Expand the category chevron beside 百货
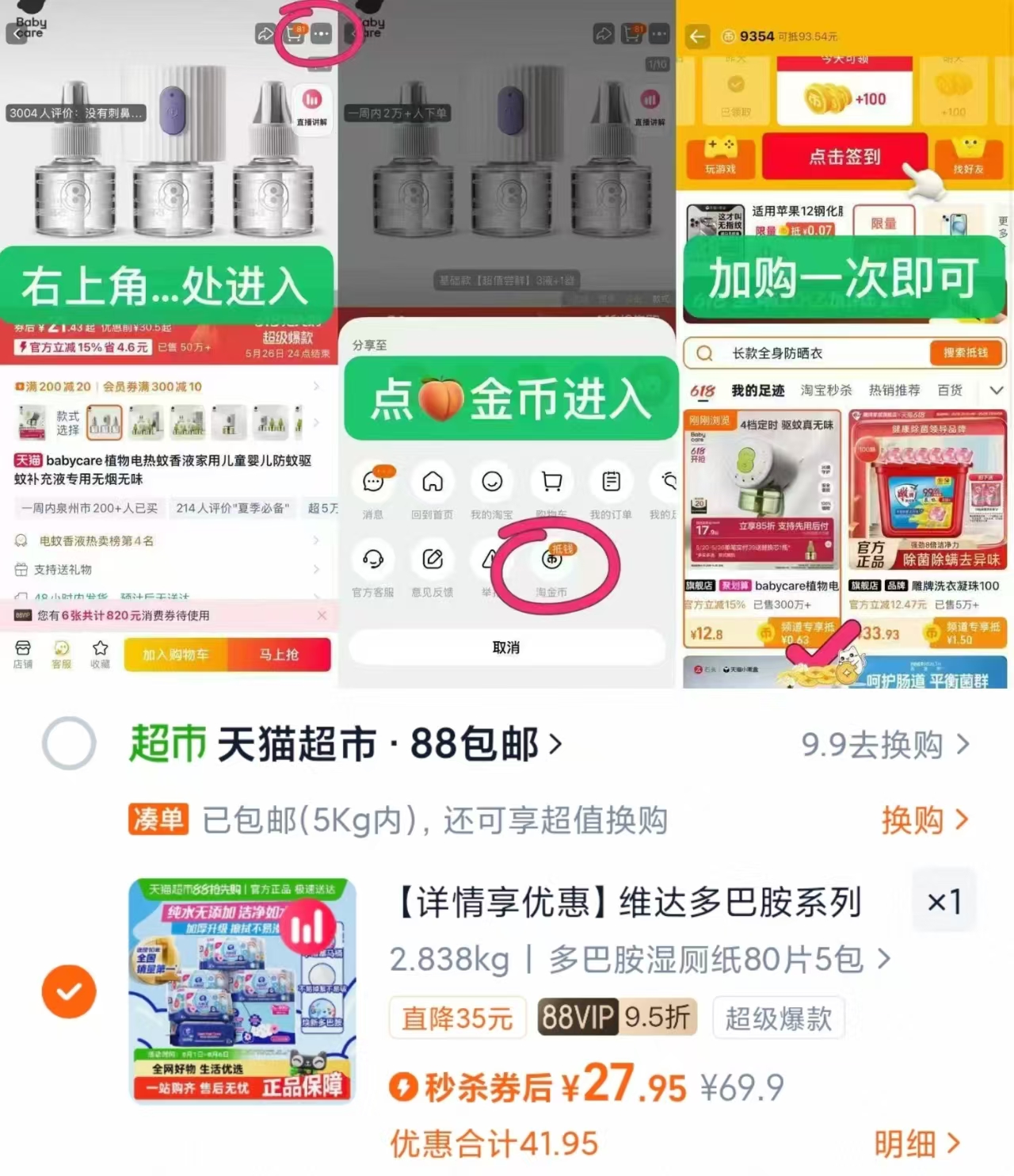 tap(997, 390)
